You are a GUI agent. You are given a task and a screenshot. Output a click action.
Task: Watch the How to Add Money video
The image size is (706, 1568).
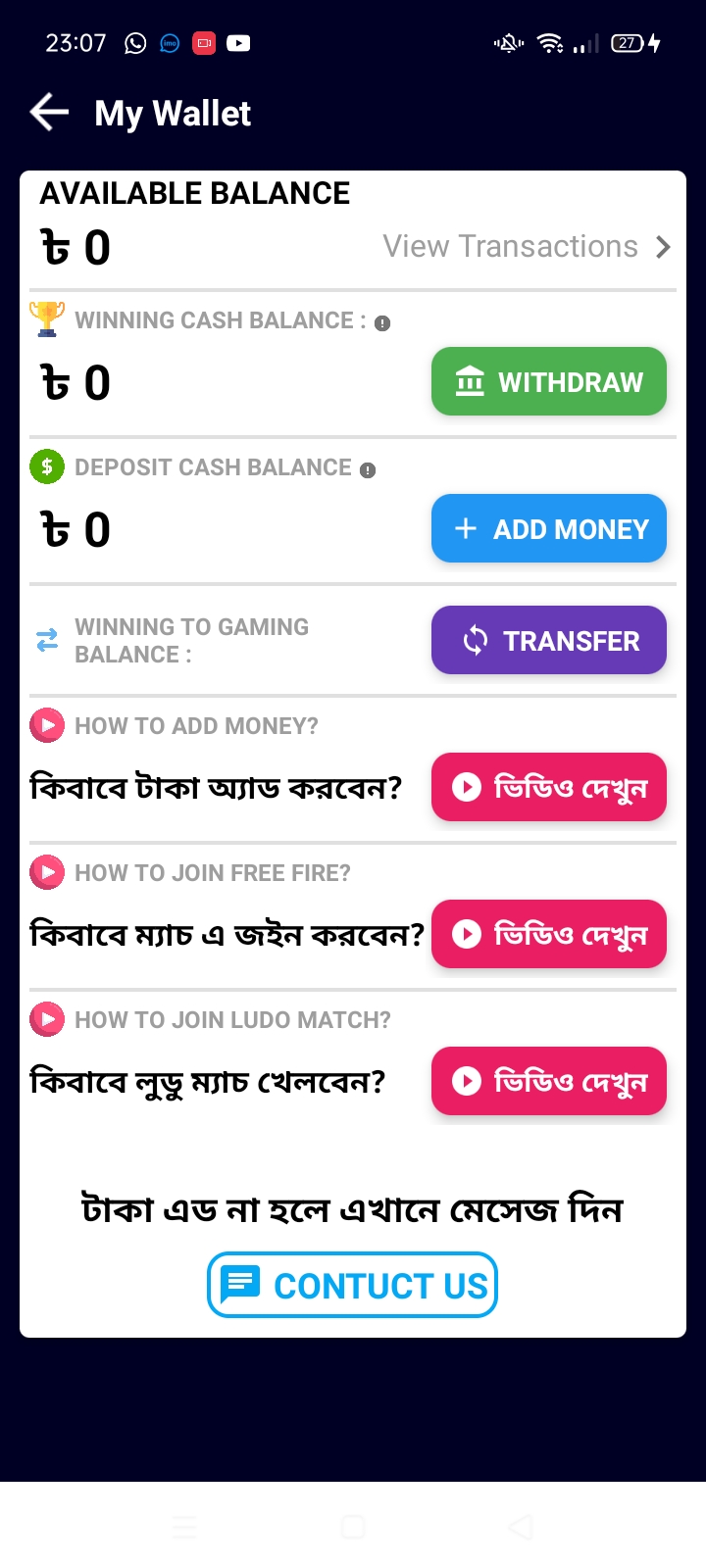tap(549, 787)
